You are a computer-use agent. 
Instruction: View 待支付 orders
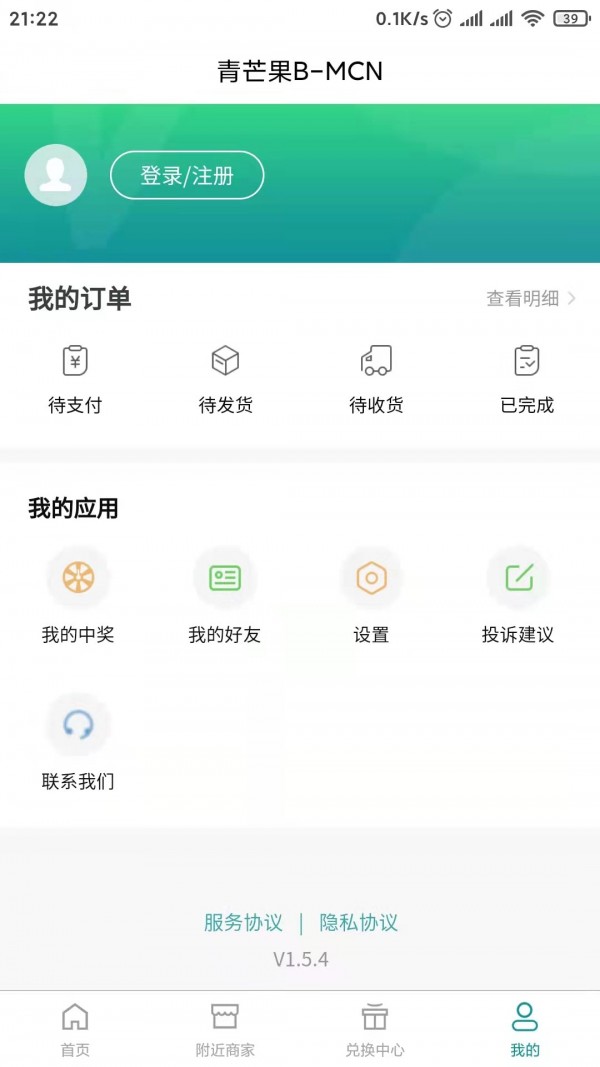(x=75, y=378)
